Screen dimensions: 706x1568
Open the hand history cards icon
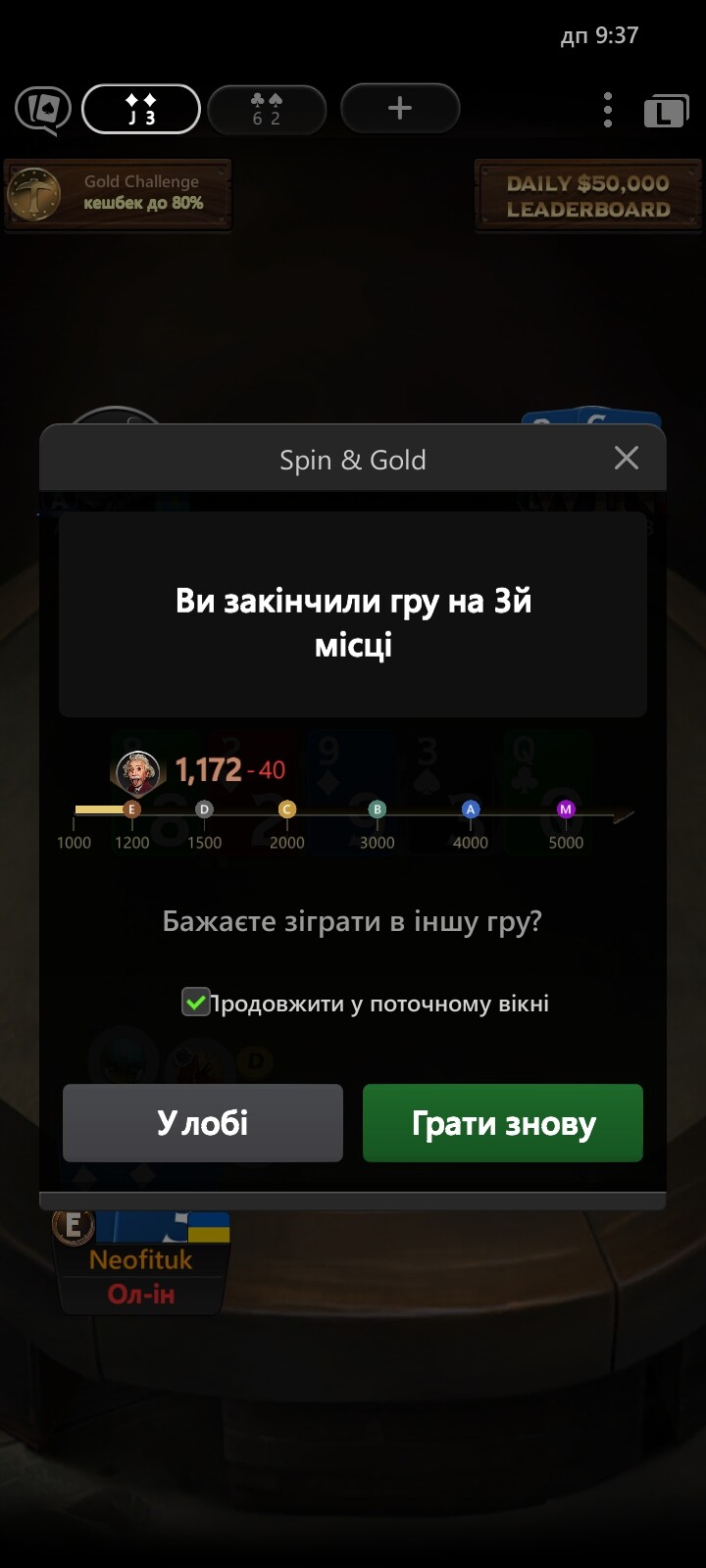coord(42,111)
